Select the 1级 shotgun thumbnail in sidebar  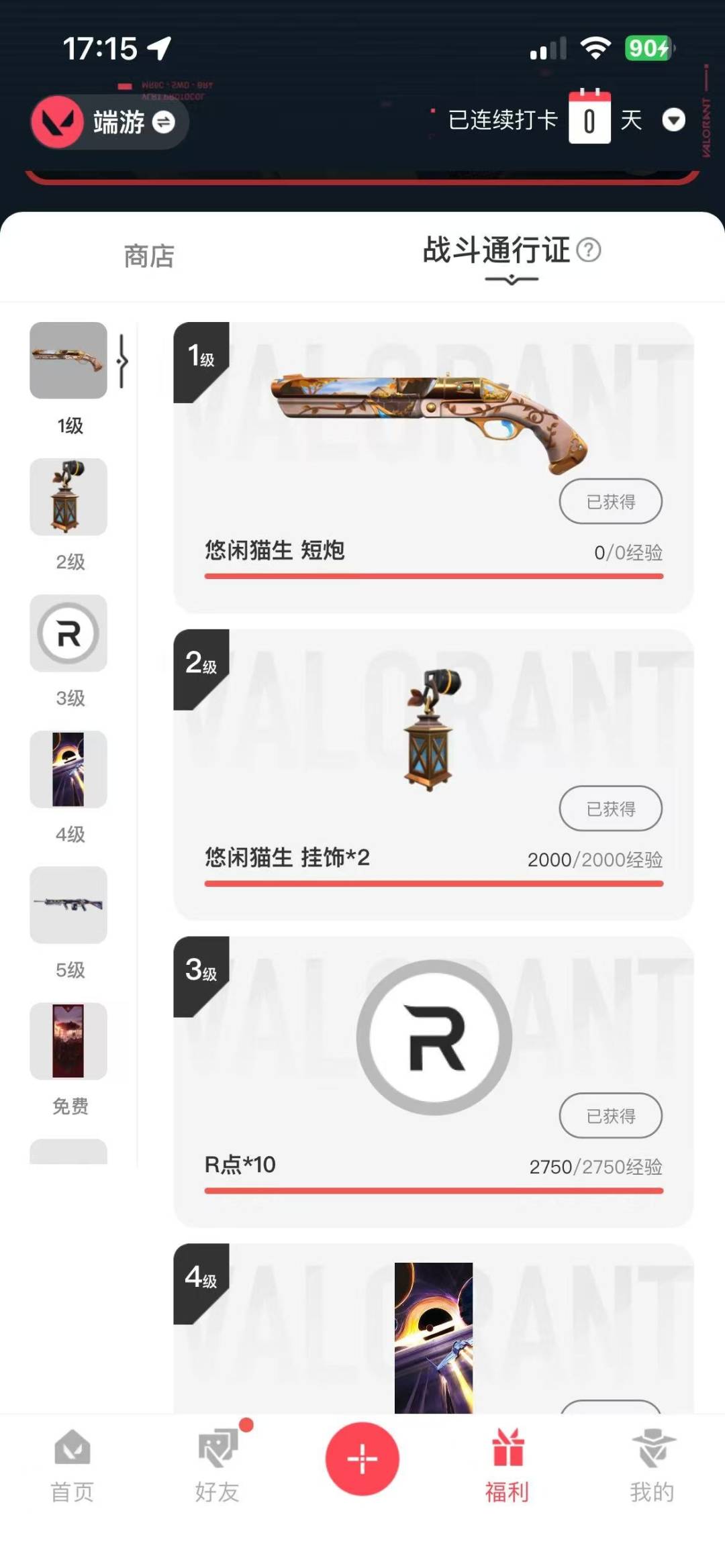pyautogui.click(x=68, y=361)
